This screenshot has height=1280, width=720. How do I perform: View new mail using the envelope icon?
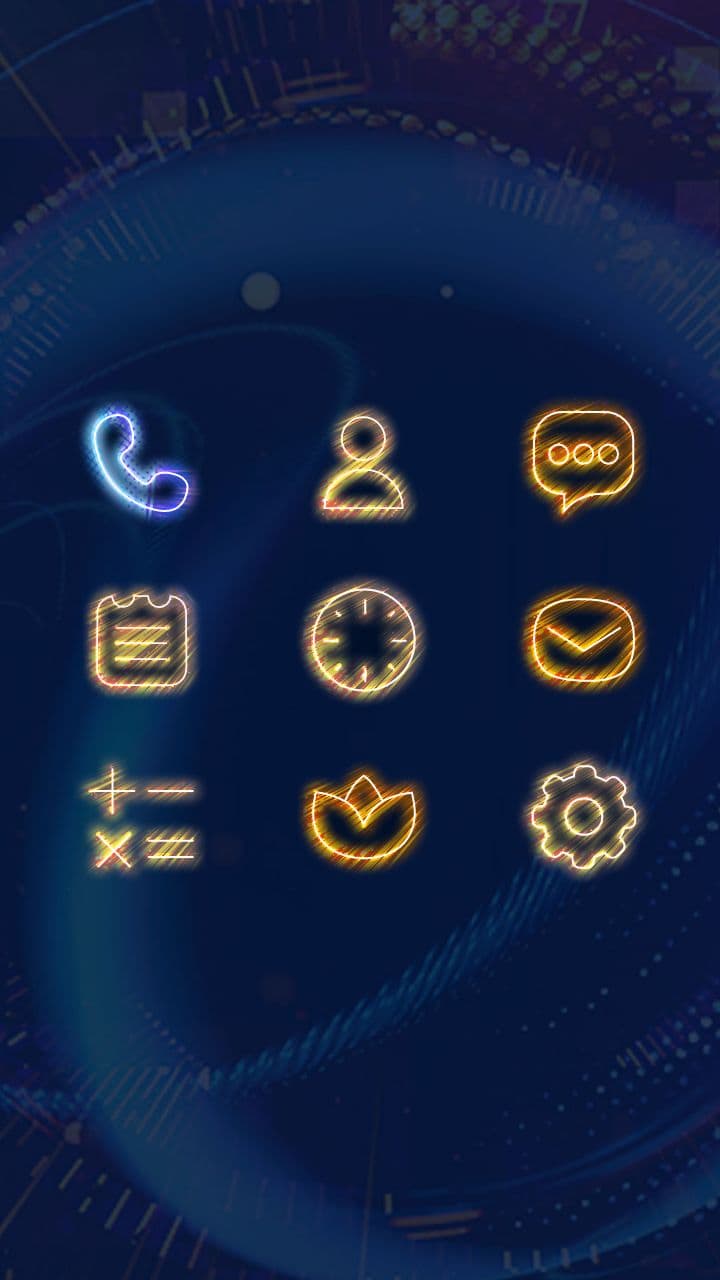click(x=583, y=636)
